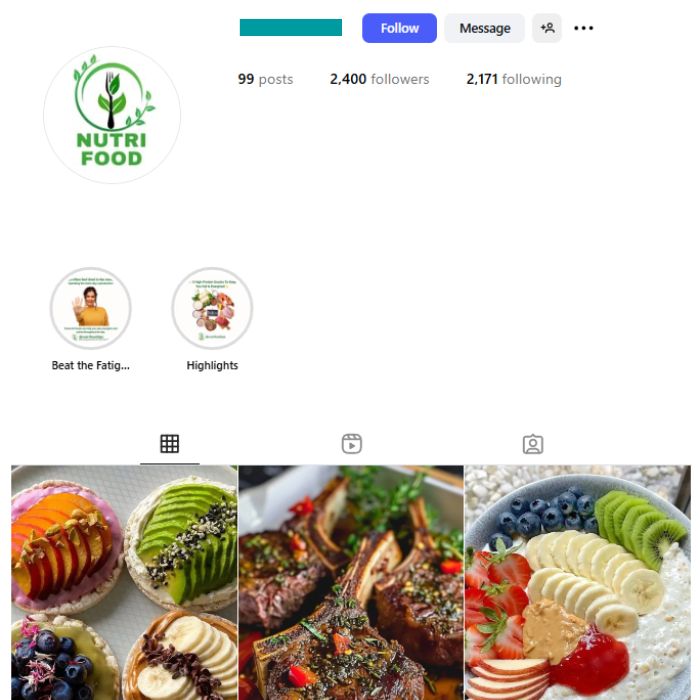View the 2,171 following list
The width and height of the screenshot is (700, 700).
(x=513, y=79)
